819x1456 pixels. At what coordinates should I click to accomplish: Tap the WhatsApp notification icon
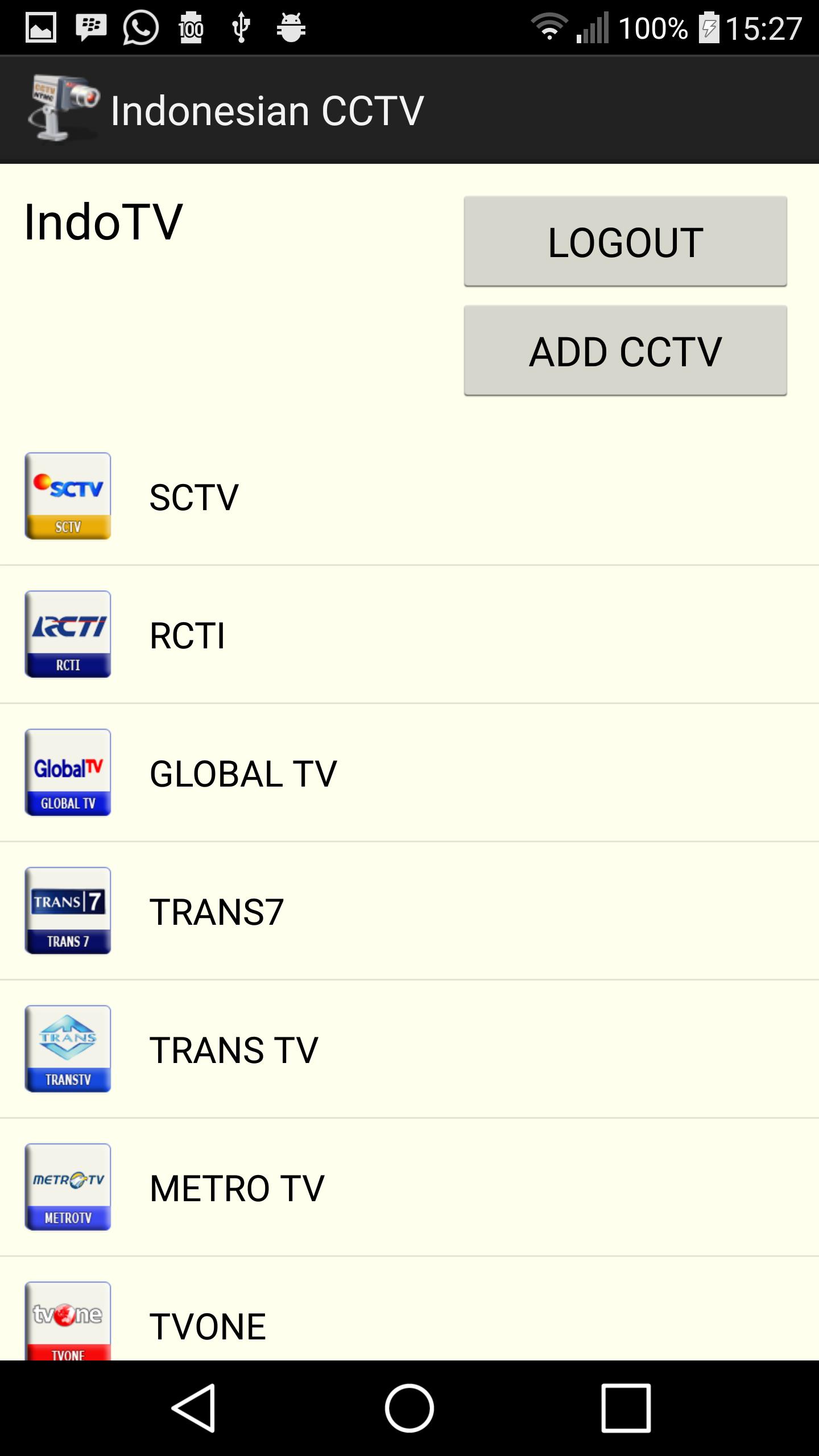point(139,26)
